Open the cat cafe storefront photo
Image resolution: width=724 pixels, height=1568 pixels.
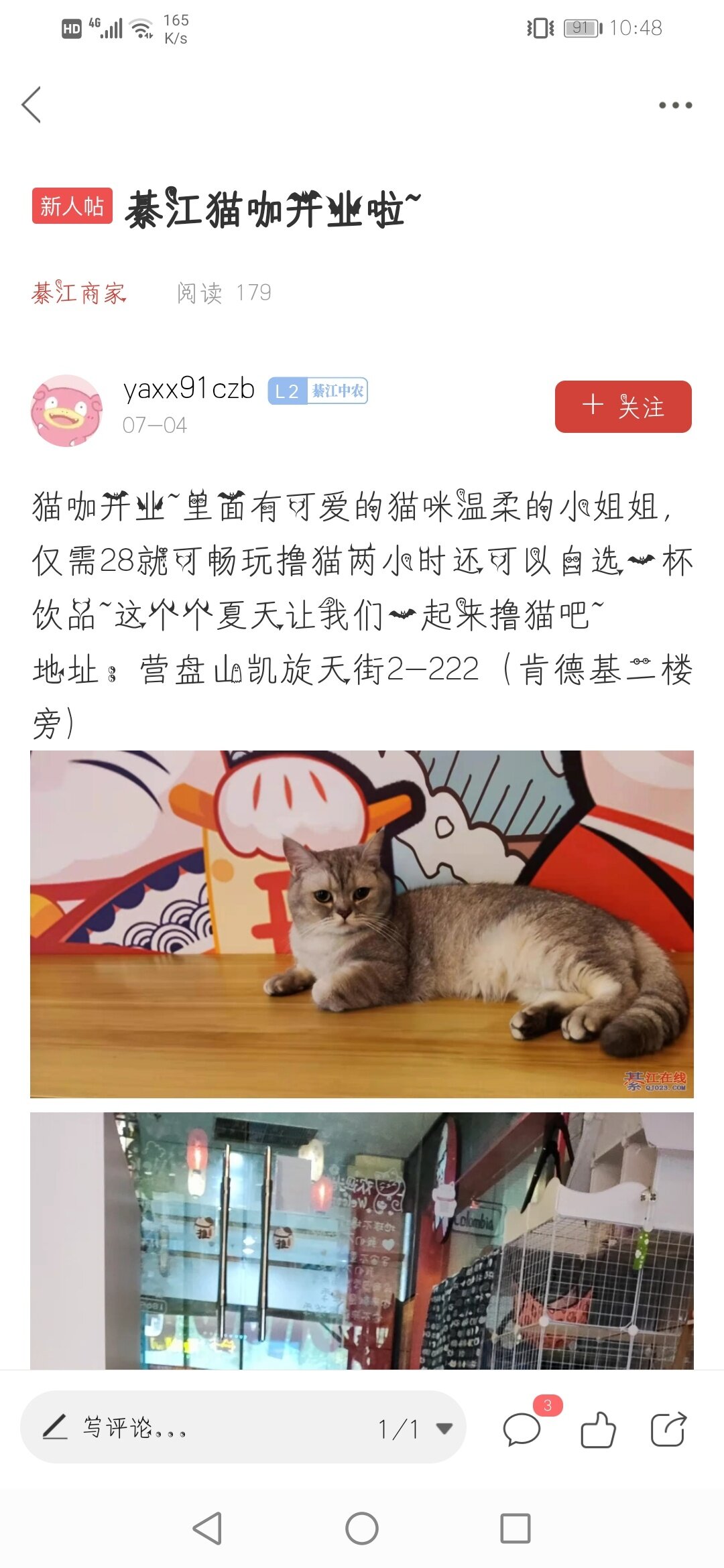pyautogui.click(x=362, y=1240)
